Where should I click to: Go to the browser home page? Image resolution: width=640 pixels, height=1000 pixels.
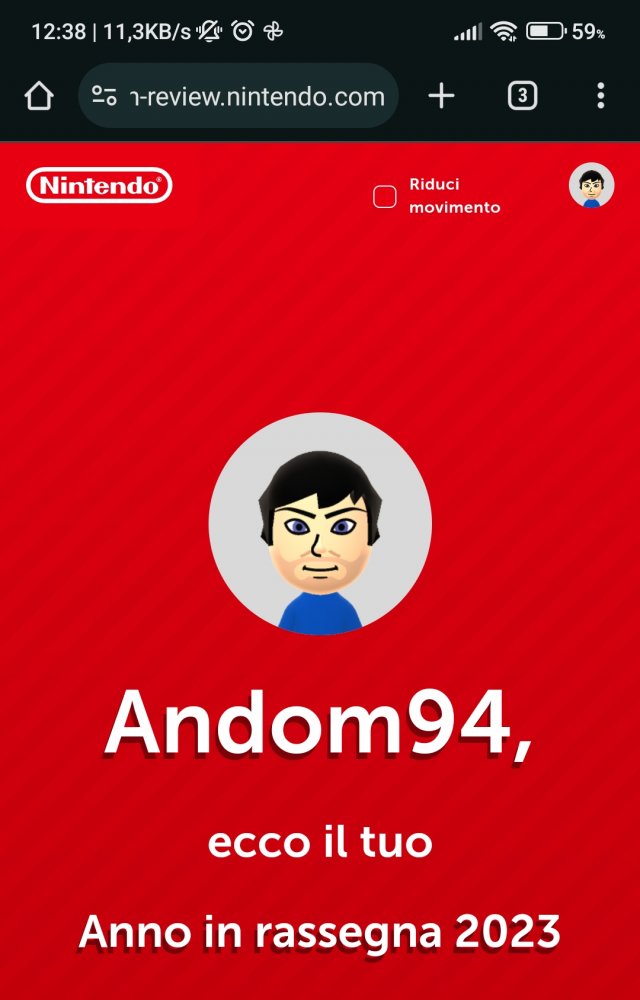38,96
